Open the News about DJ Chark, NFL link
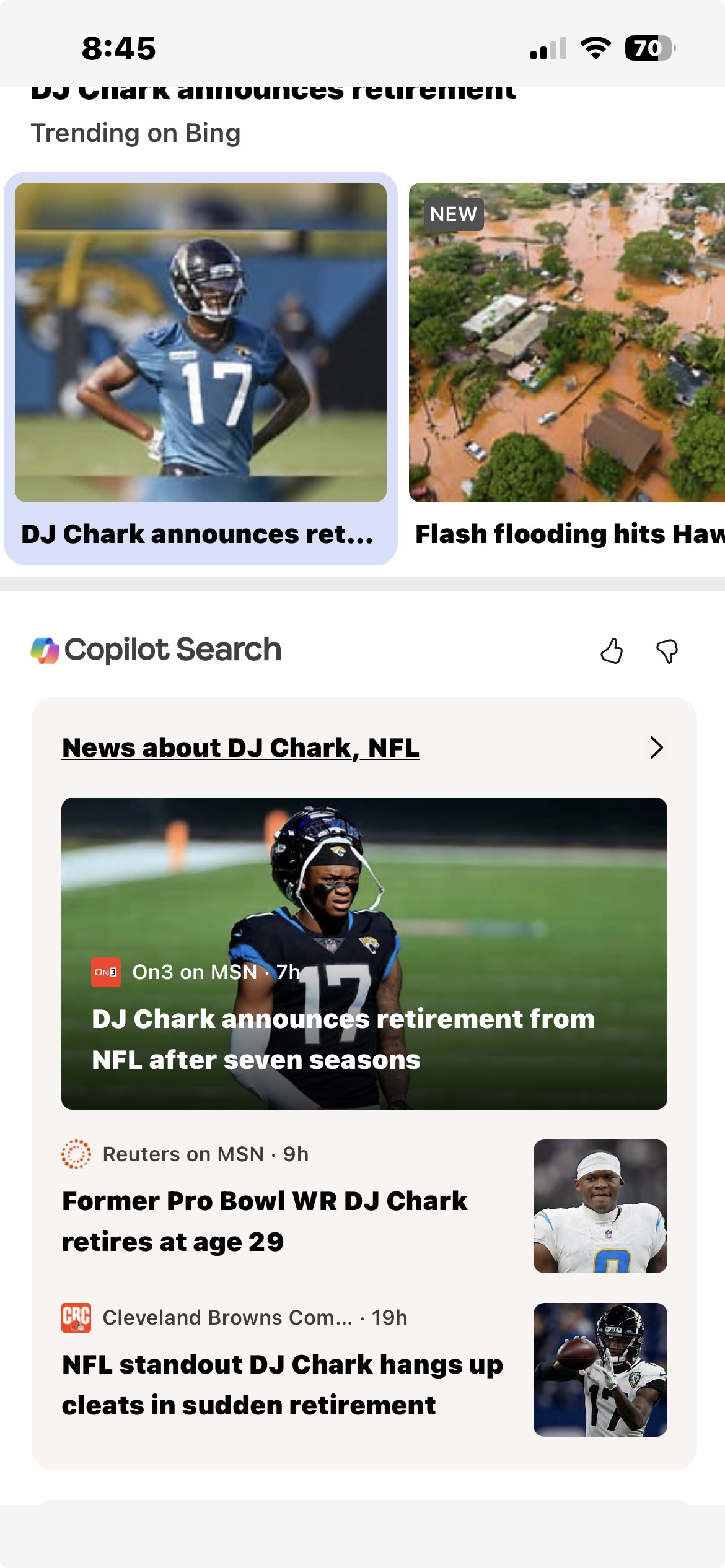Screen dimensions: 725x1568 tap(240, 748)
